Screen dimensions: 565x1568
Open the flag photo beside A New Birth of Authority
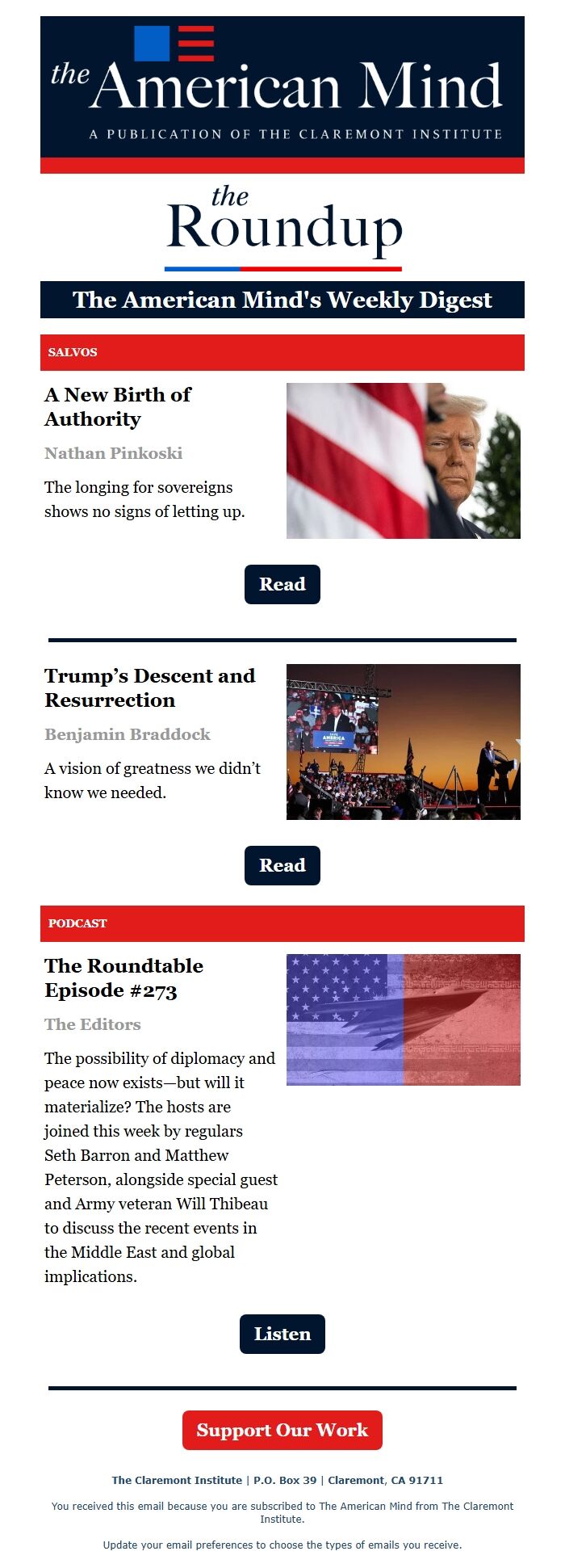click(x=404, y=460)
